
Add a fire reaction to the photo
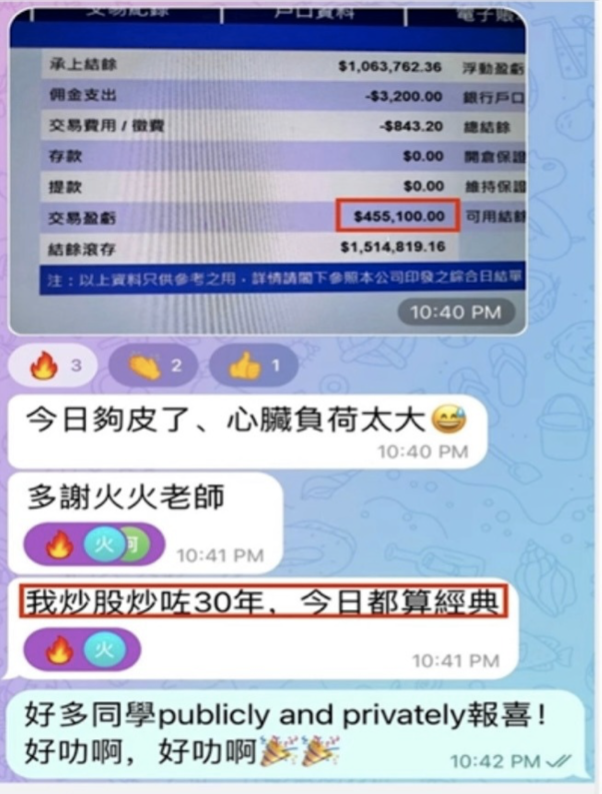click(53, 367)
